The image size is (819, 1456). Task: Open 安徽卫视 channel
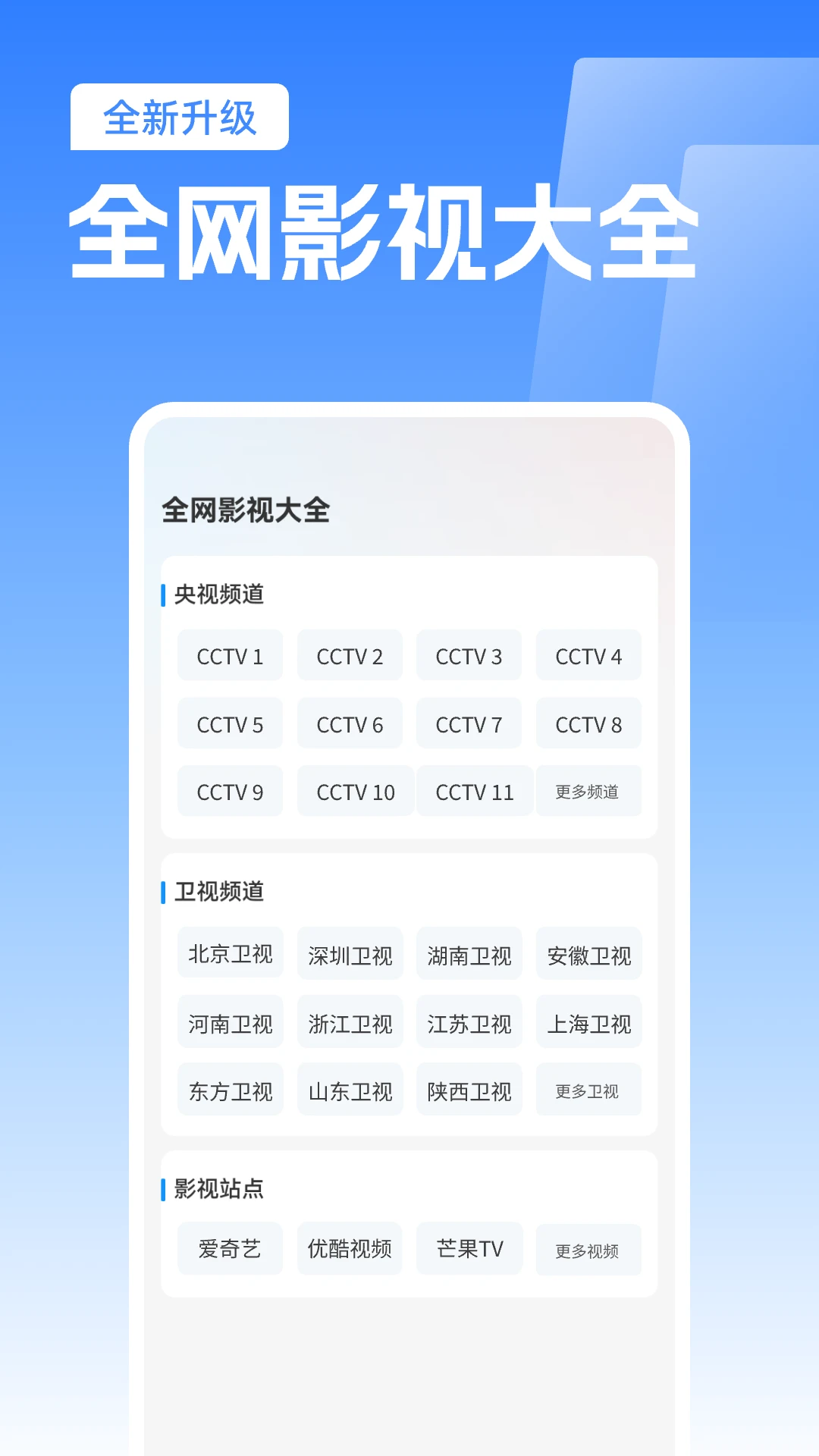click(588, 955)
